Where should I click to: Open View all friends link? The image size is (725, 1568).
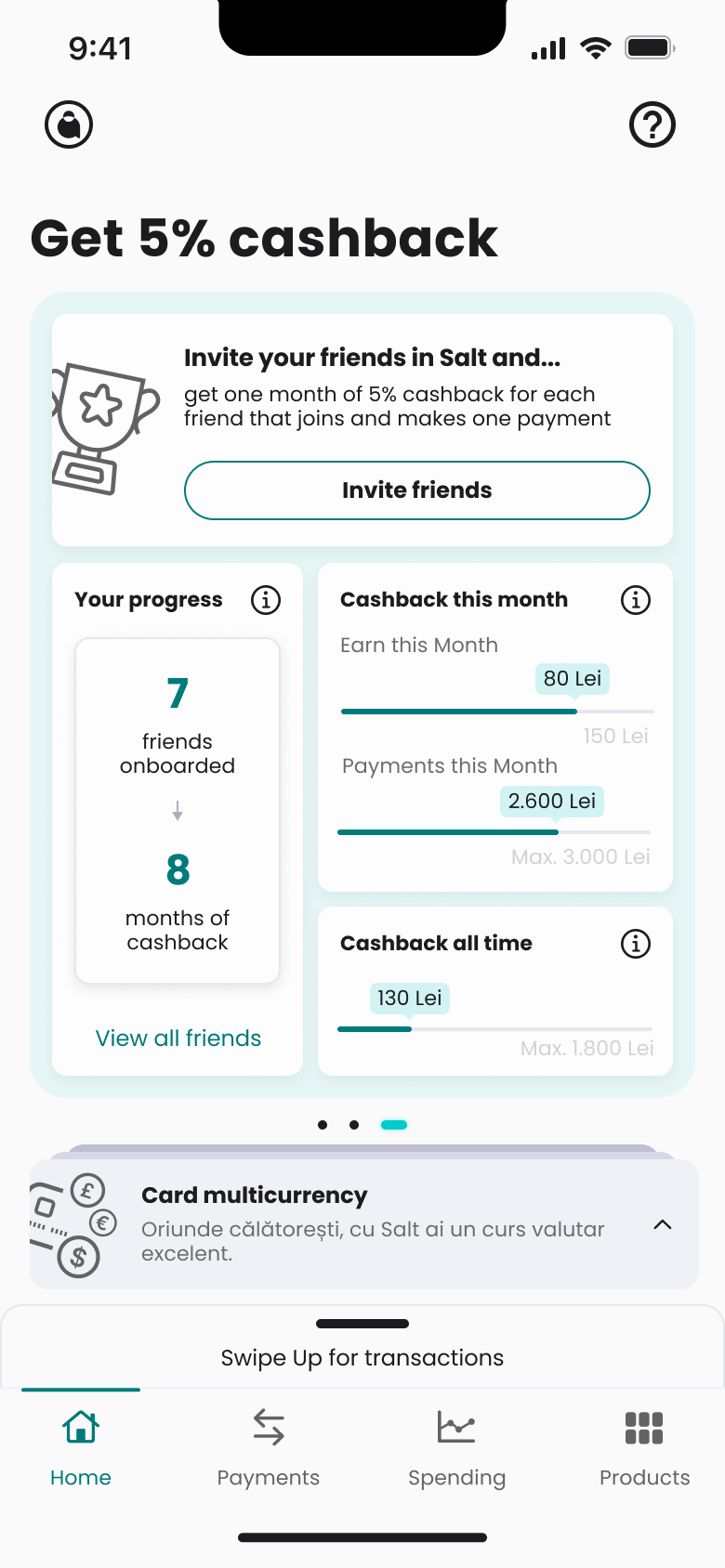178,1039
